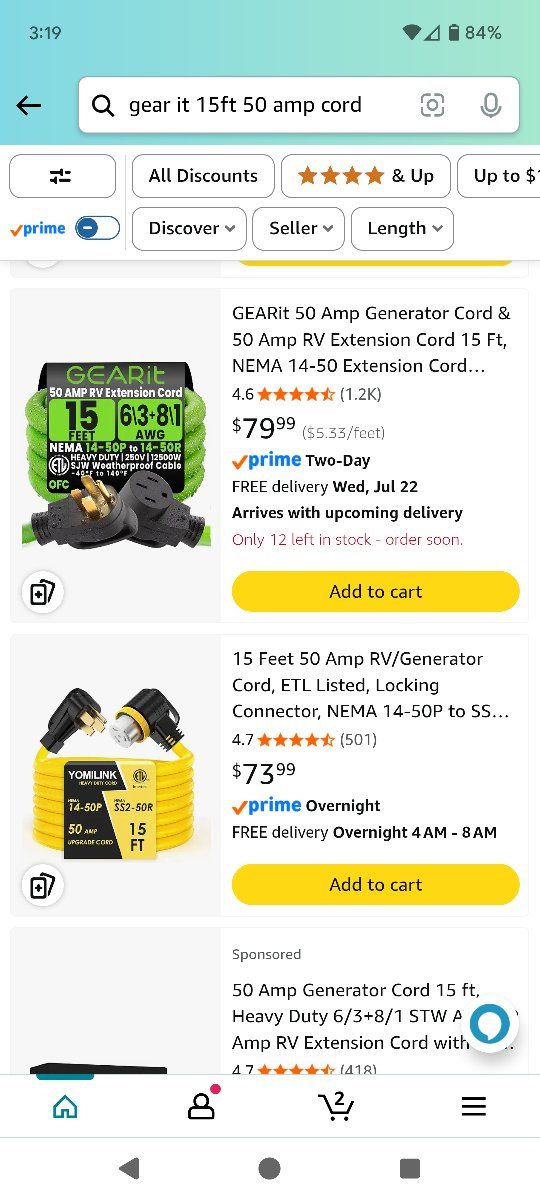Image resolution: width=540 pixels, height=1200 pixels.
Task: Open the account profile tab
Action: [x=202, y=1104]
